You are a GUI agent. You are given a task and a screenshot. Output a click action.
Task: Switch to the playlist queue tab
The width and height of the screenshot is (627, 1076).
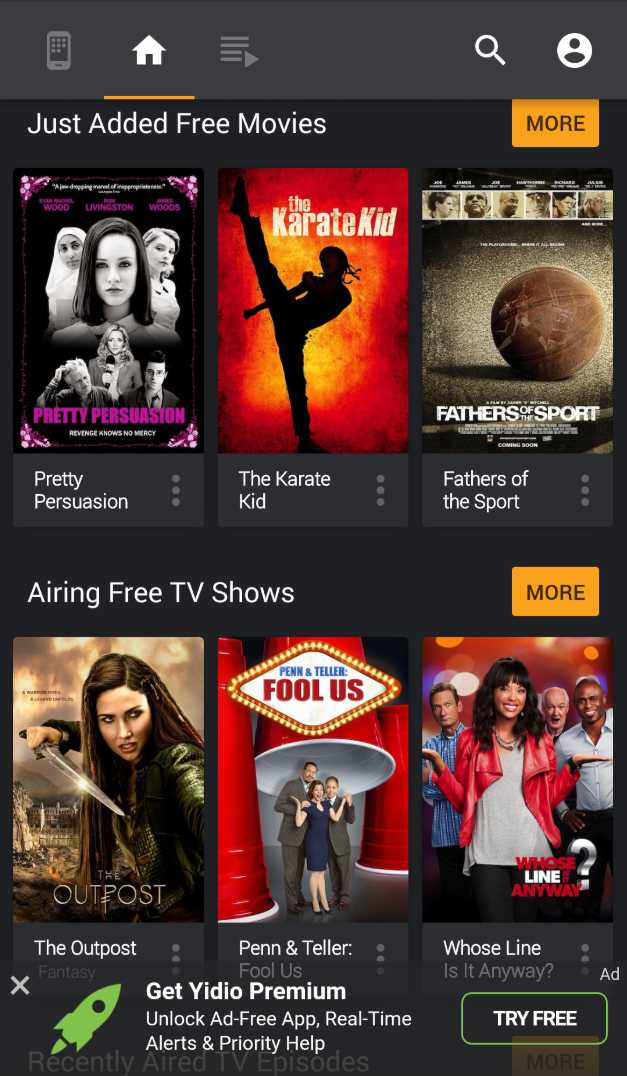pyautogui.click(x=238, y=50)
